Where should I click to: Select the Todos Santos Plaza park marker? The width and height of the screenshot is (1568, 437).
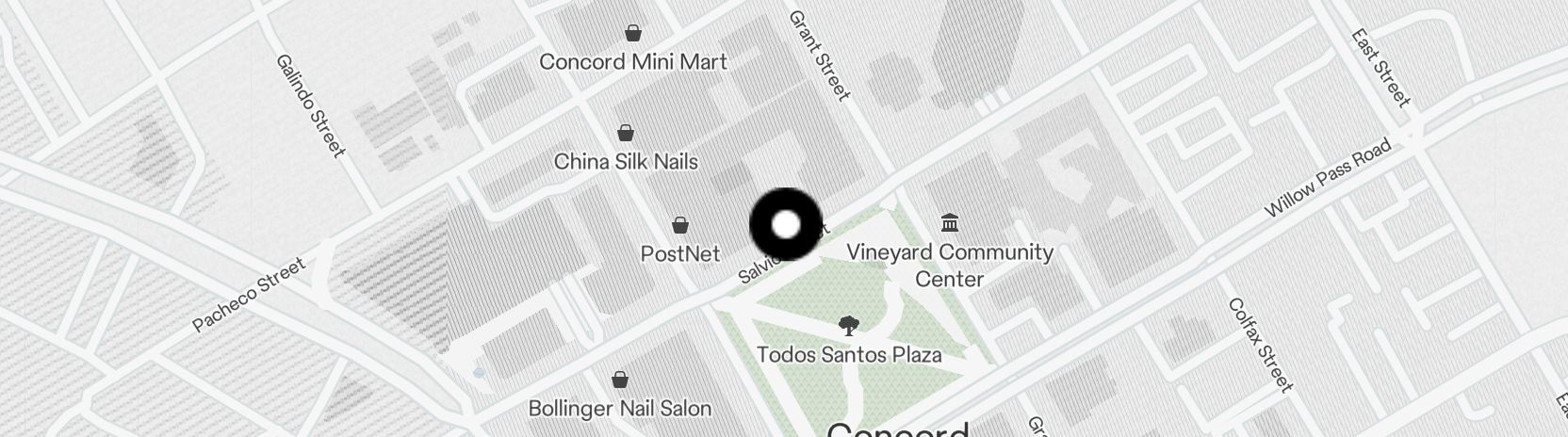coord(849,327)
